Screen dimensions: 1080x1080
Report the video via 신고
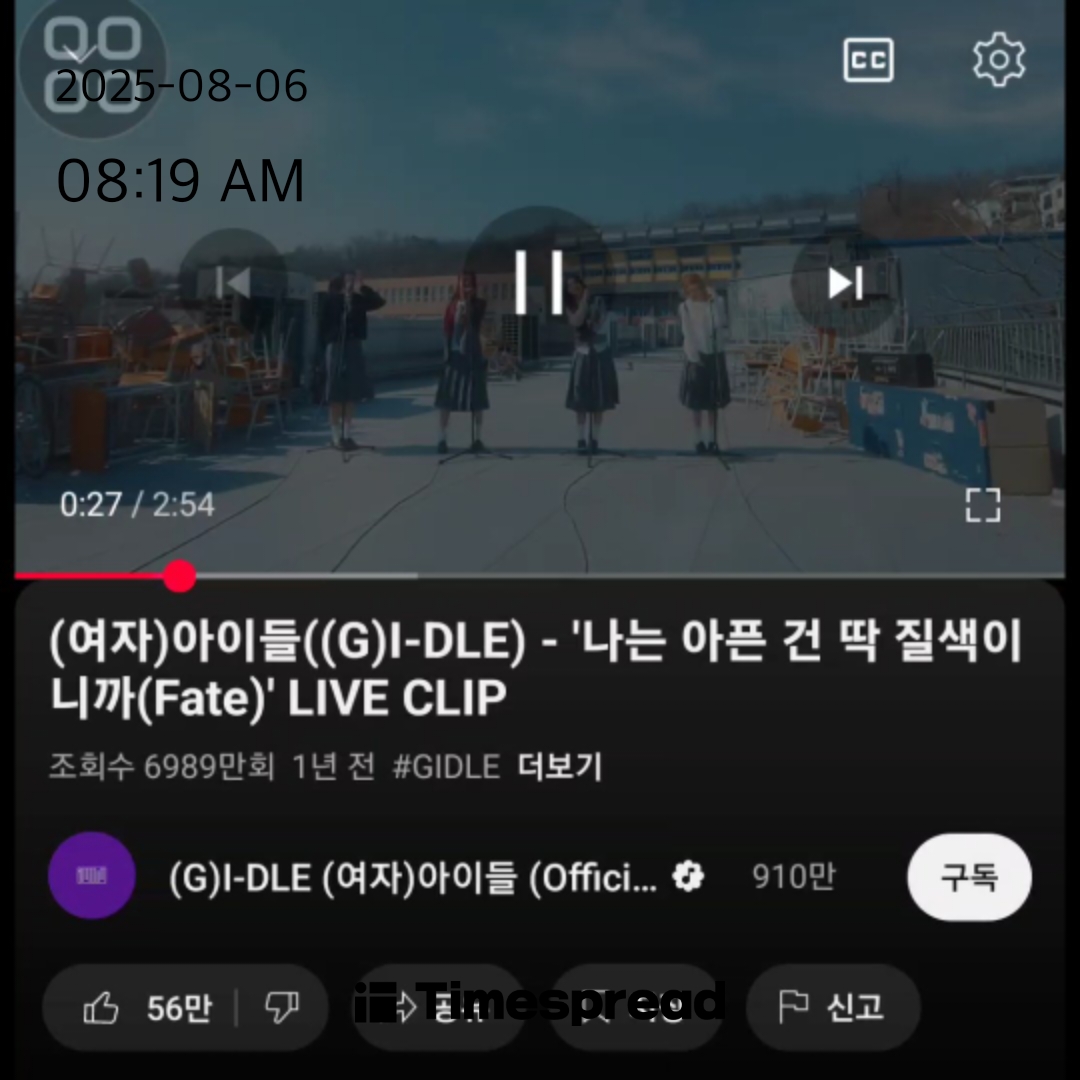point(832,1007)
